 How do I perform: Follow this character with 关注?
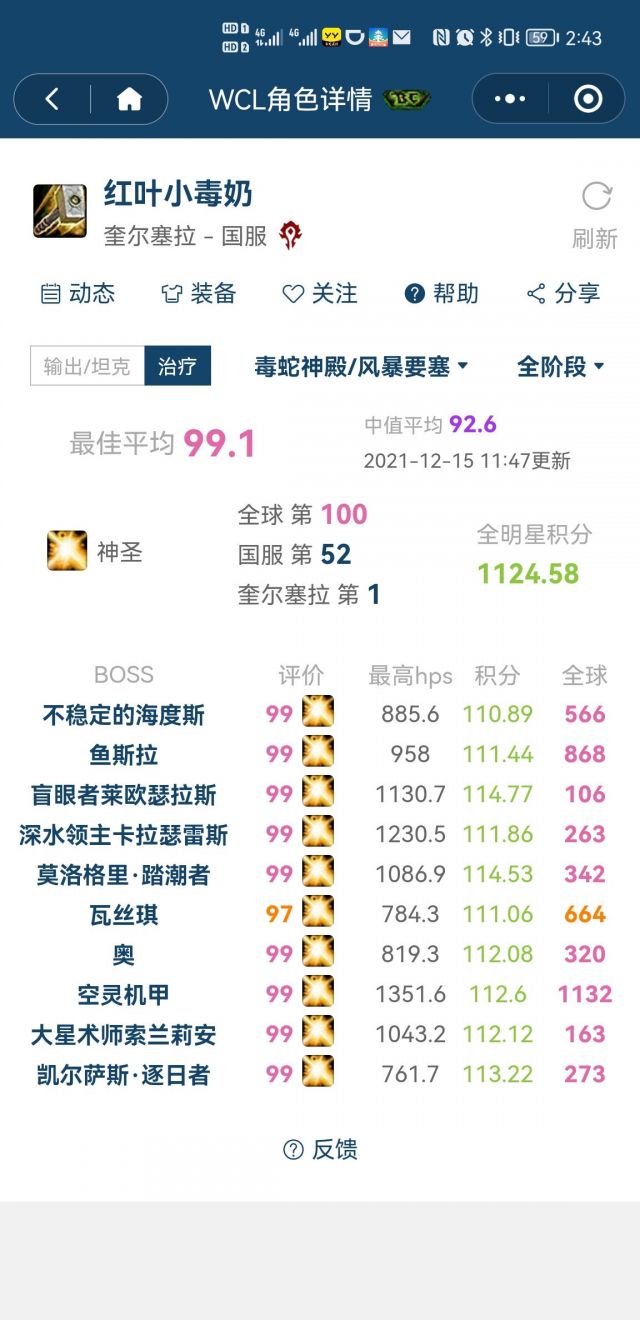click(x=320, y=293)
